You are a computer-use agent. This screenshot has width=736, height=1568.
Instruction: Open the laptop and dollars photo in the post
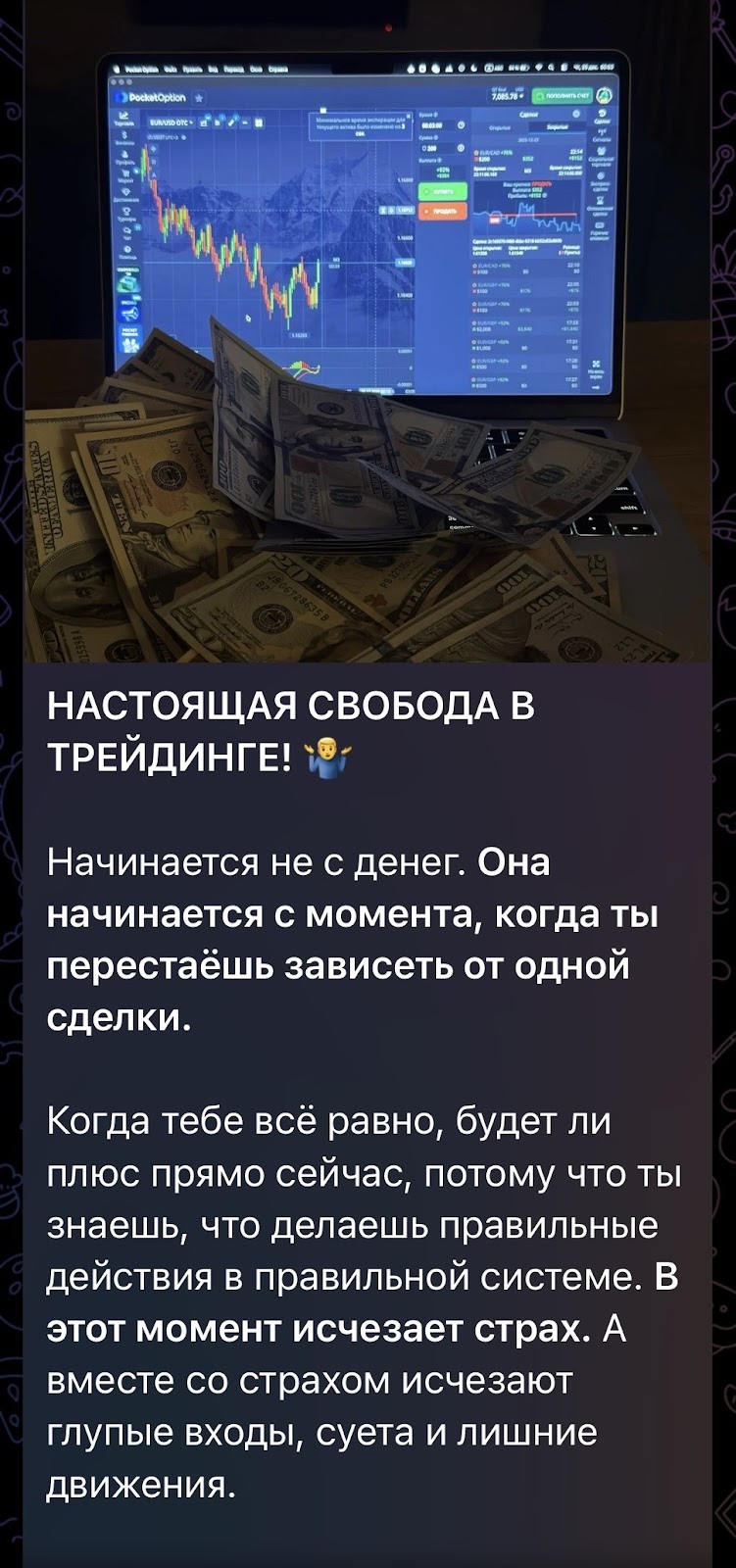[368, 333]
